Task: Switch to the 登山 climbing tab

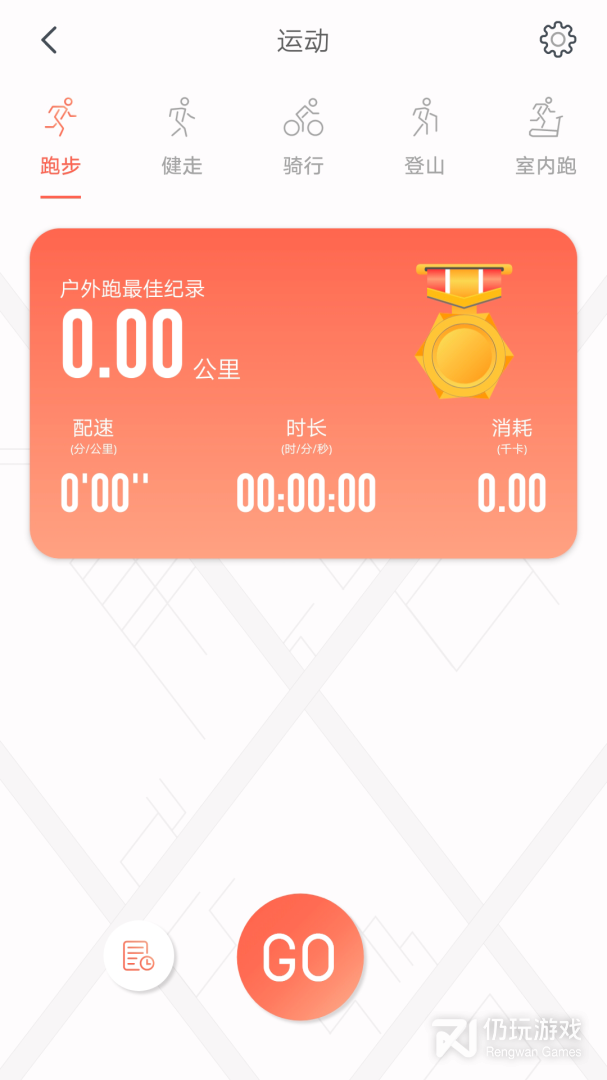Action: (x=424, y=138)
